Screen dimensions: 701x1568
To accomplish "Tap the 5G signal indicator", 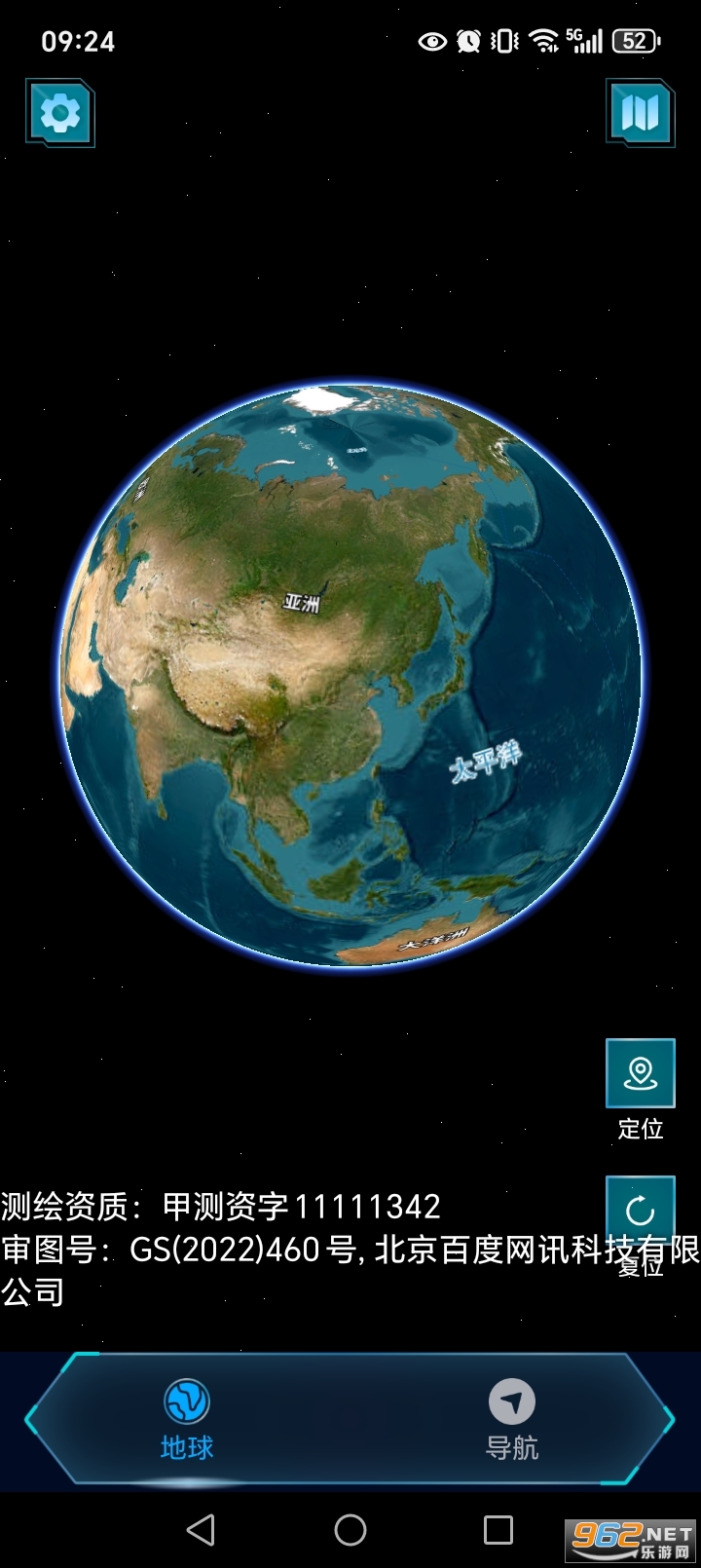I will 583,41.
